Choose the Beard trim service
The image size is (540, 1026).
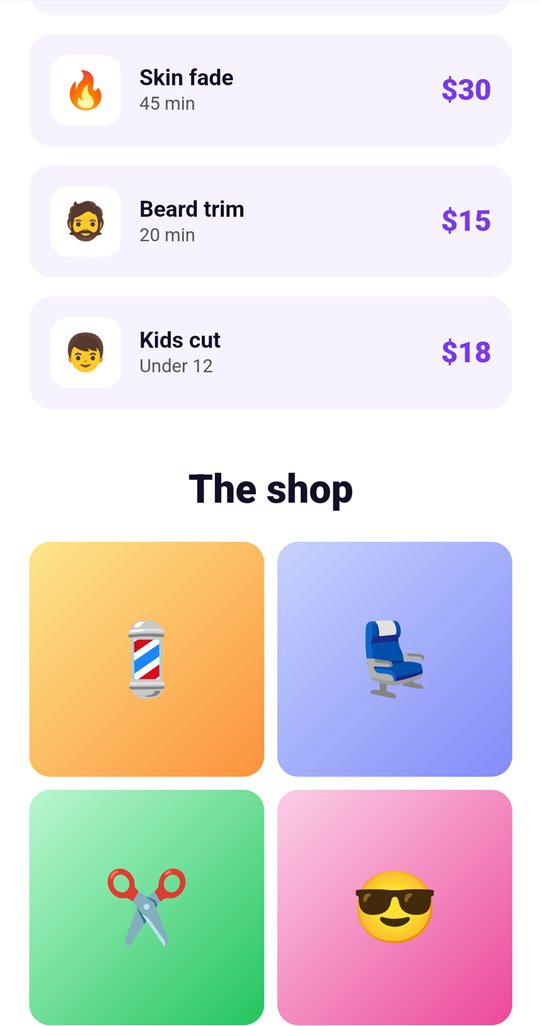[270, 221]
